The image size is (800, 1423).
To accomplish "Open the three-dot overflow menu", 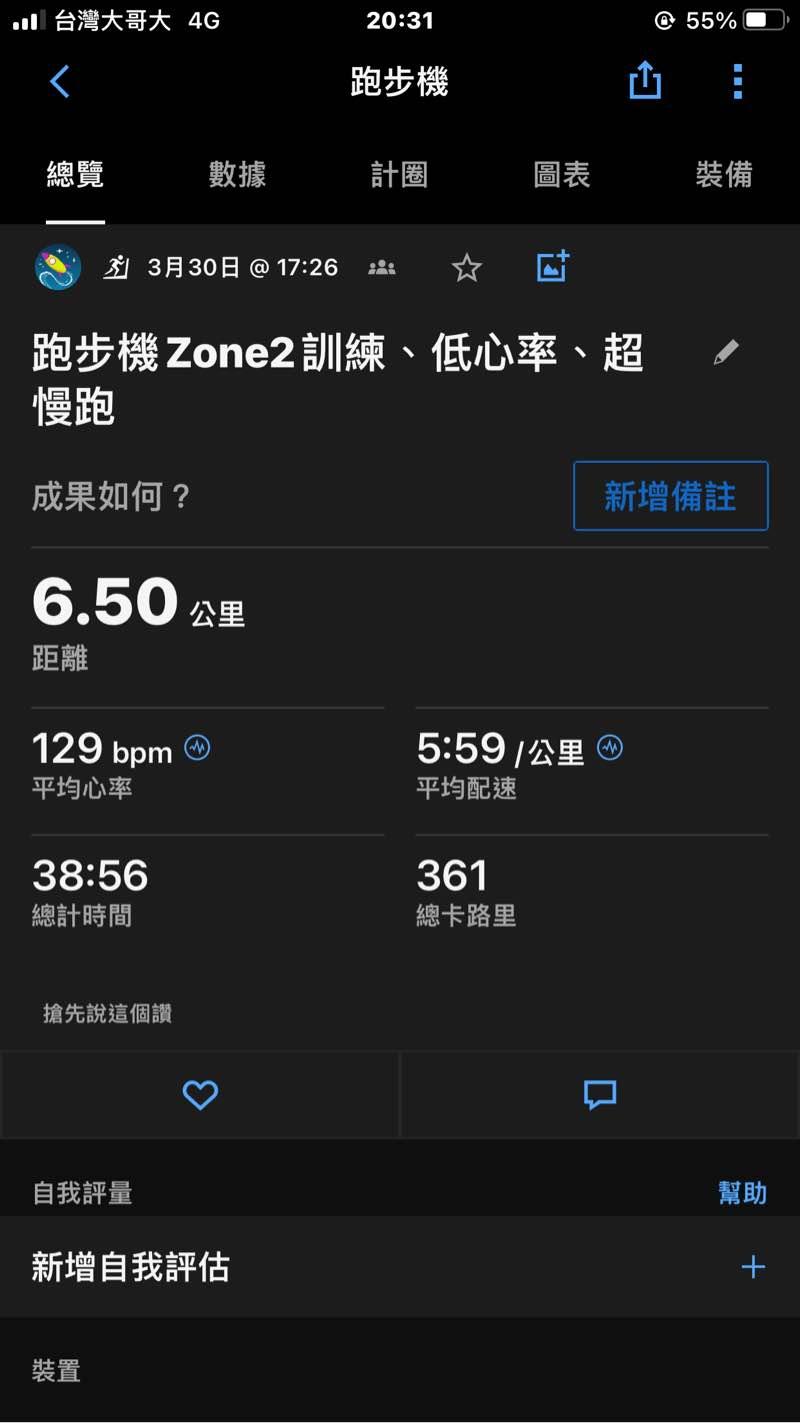I will 737,82.
